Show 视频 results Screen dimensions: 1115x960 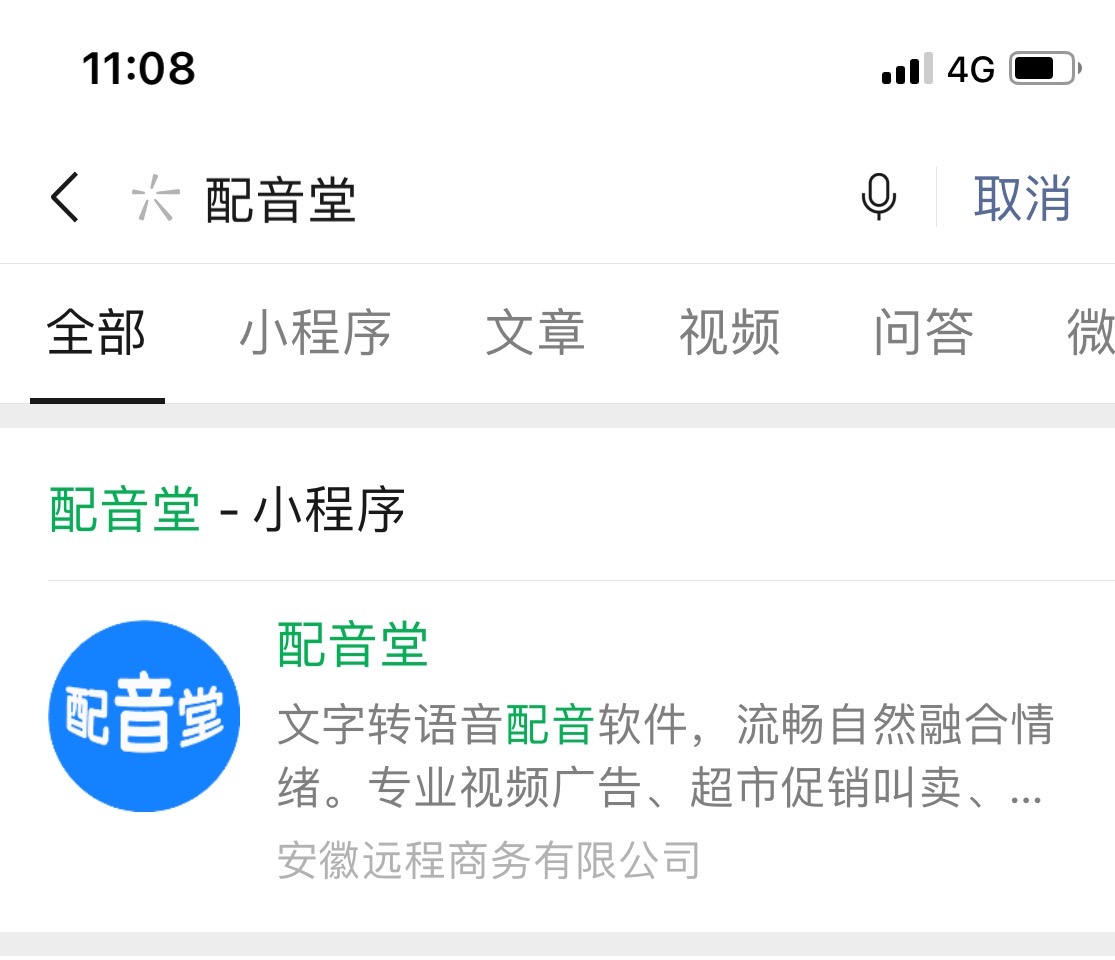729,333
